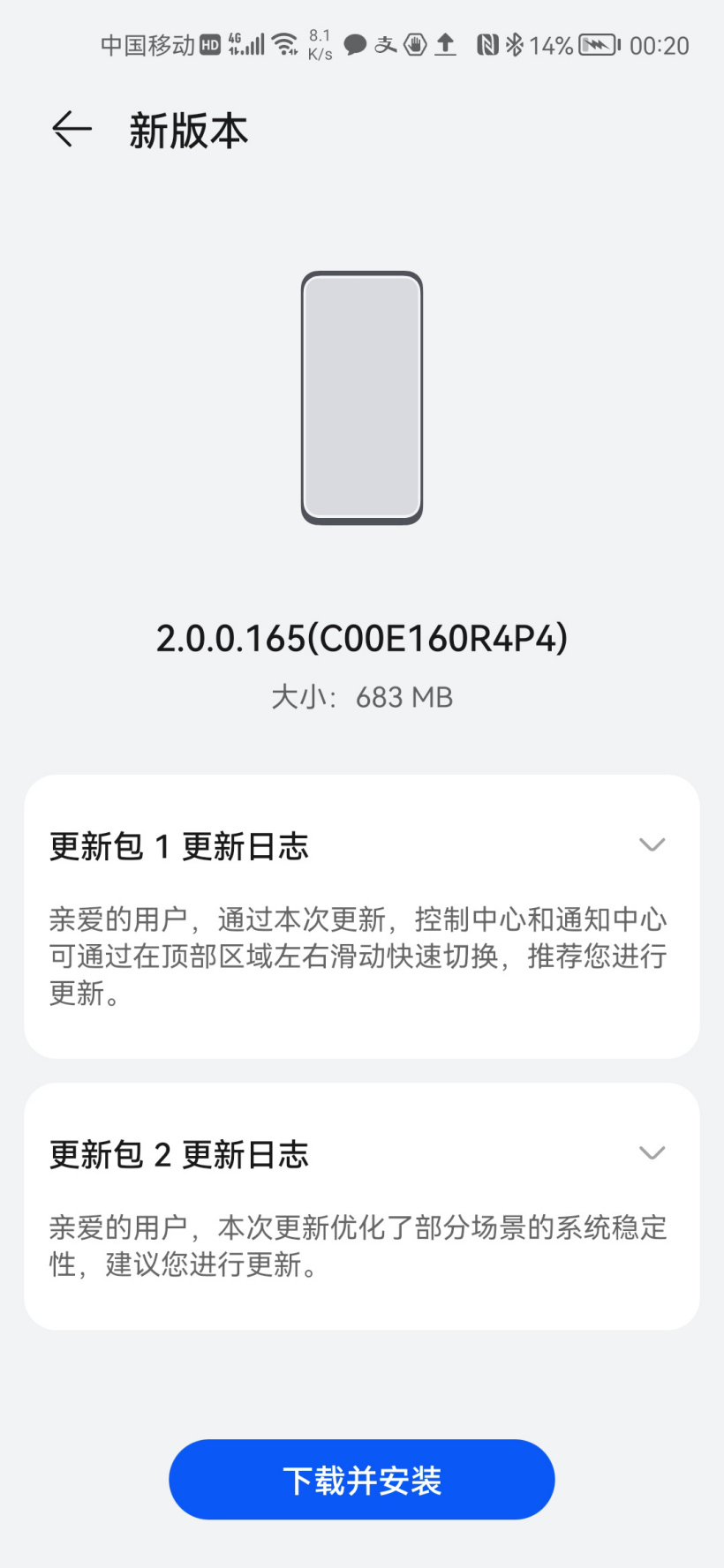
Task: Expand the 更新包 2 更新日志 section
Action: (x=652, y=1153)
